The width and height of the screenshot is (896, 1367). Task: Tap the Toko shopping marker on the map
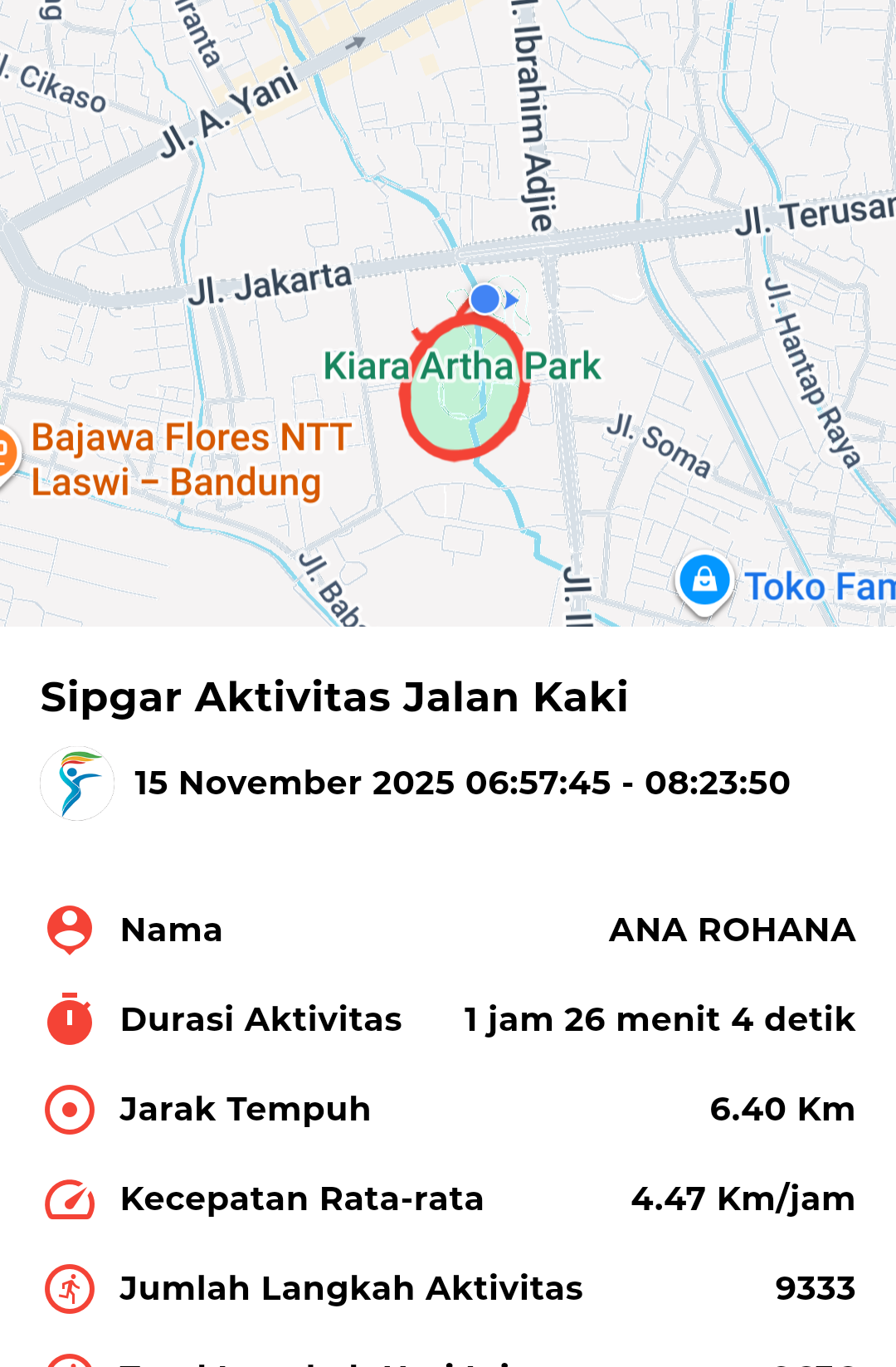pos(704,580)
